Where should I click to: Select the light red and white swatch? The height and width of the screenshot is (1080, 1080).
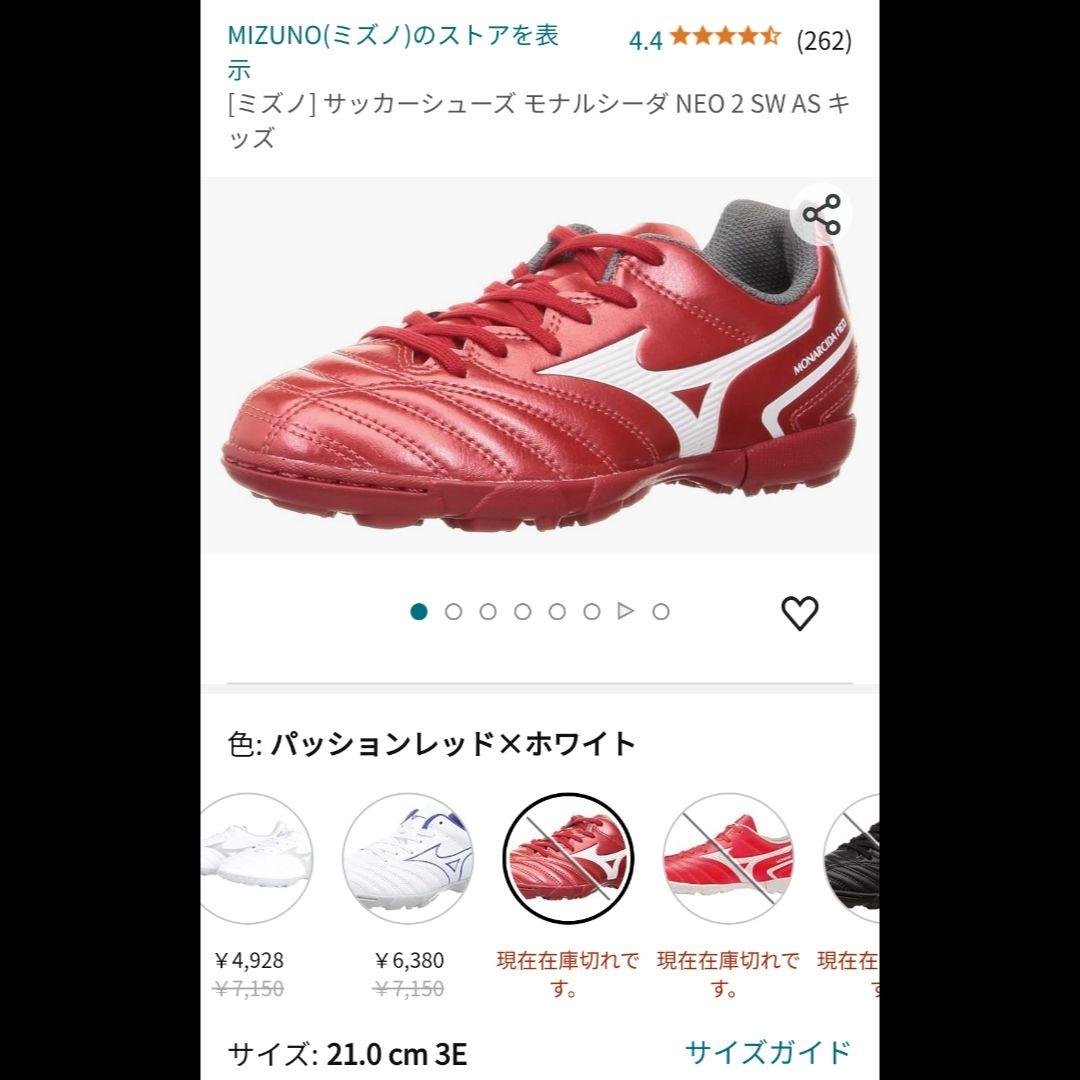point(728,858)
